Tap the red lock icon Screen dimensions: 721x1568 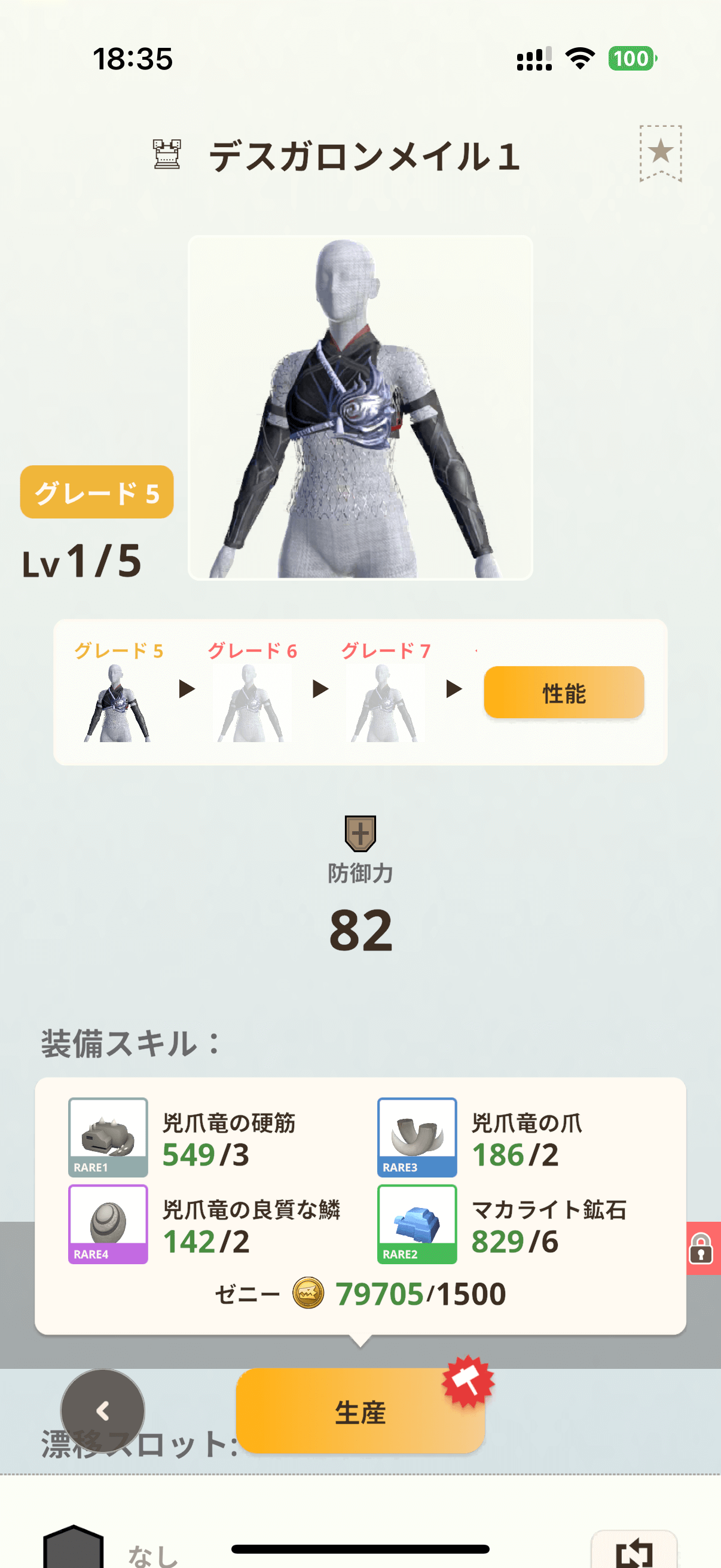coord(701,1248)
